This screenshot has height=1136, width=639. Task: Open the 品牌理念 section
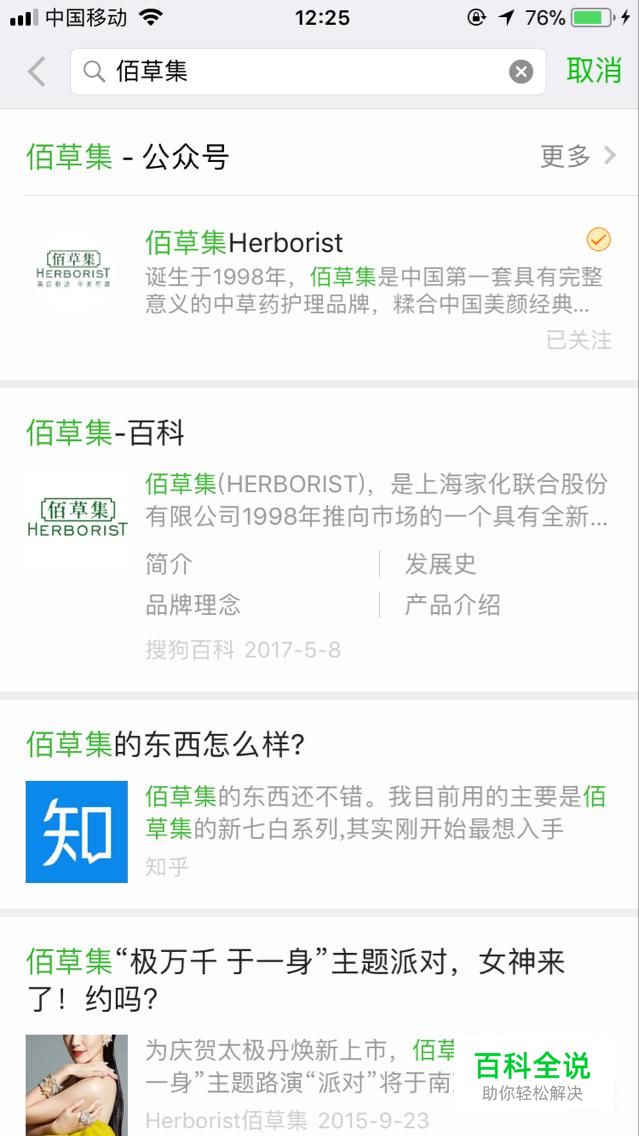tap(193, 605)
